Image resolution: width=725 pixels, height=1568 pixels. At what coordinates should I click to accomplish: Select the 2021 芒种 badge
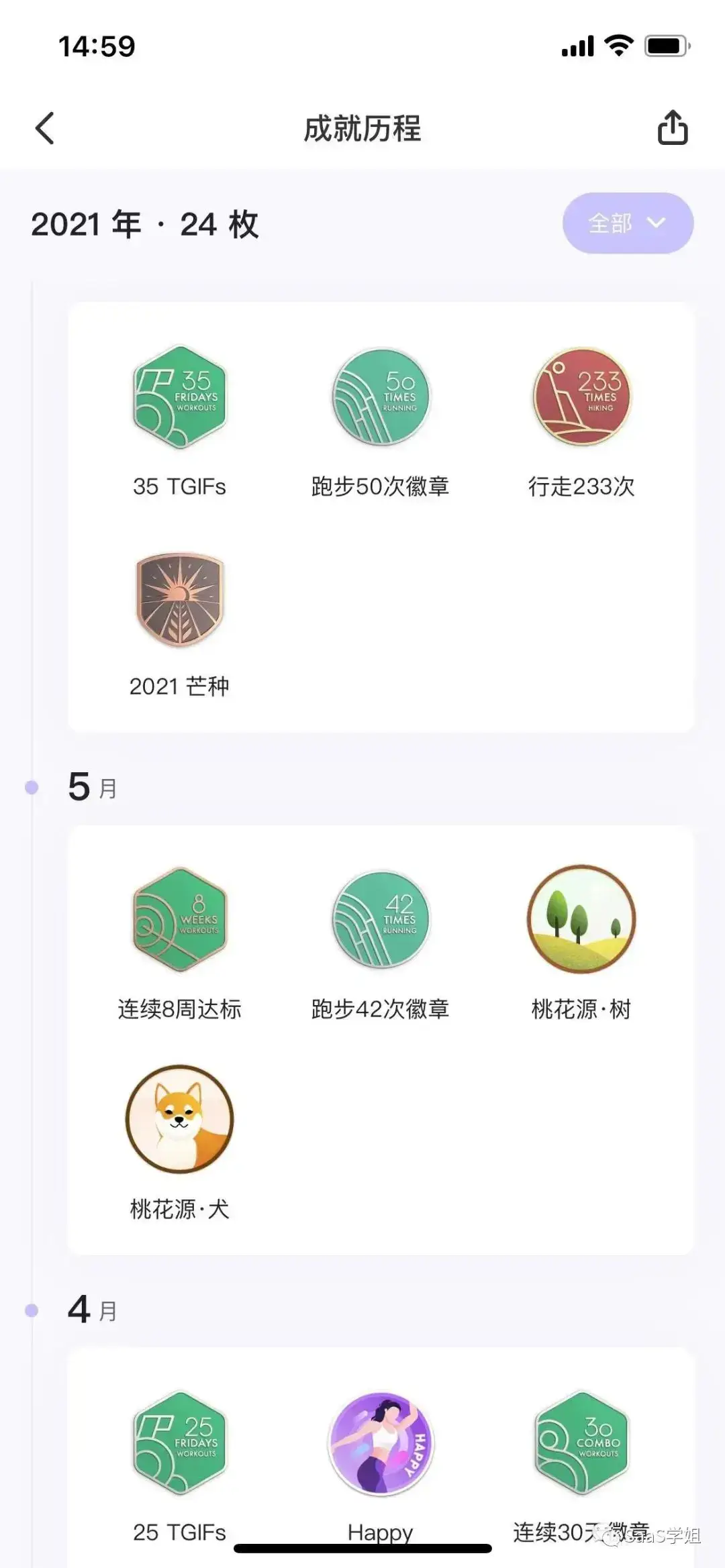pos(180,599)
